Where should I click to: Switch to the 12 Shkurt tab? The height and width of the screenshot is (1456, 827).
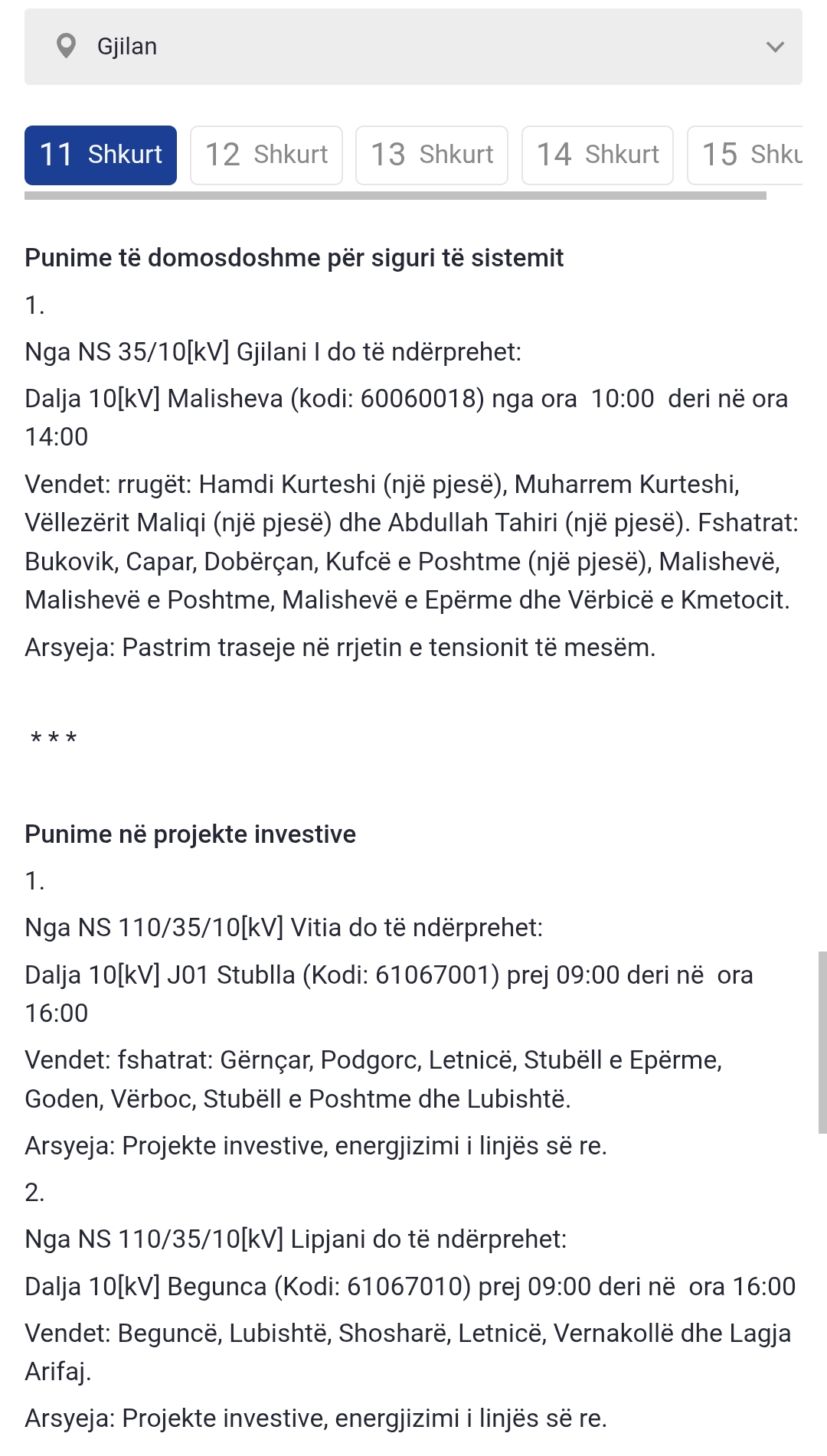pos(266,155)
